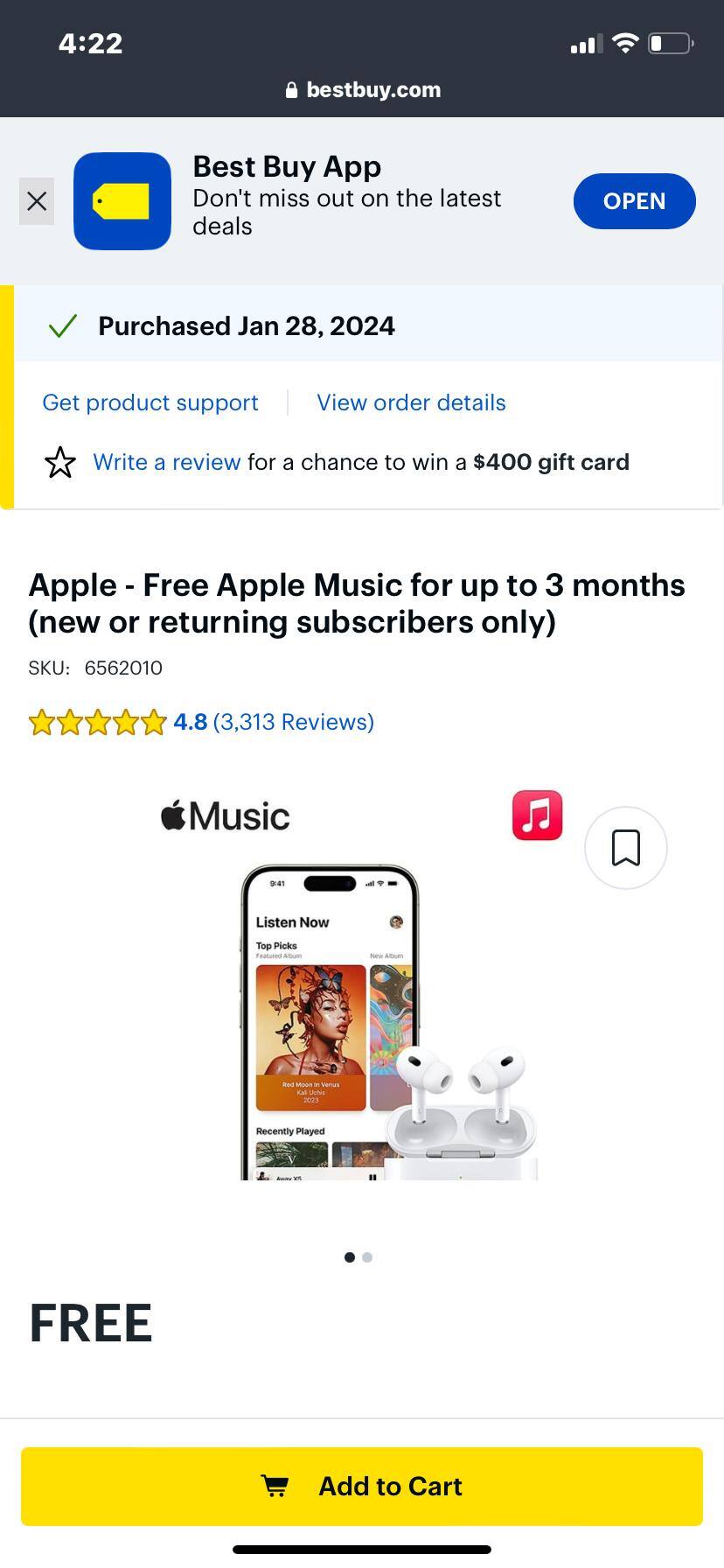Tap the Best Buy app icon
Viewport: 724px width, 1568px height.
pos(122,201)
